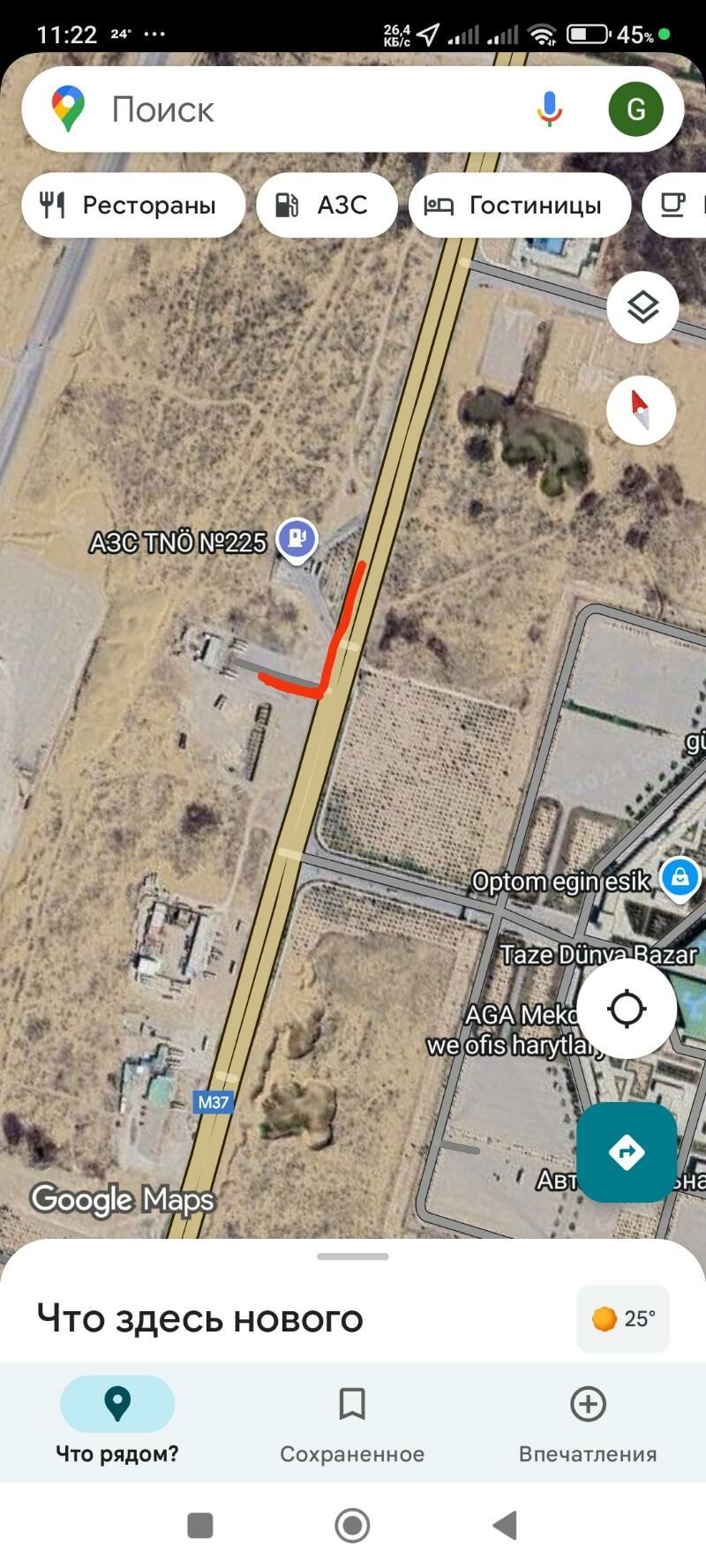
Task: Open the G account avatar
Action: (635, 109)
